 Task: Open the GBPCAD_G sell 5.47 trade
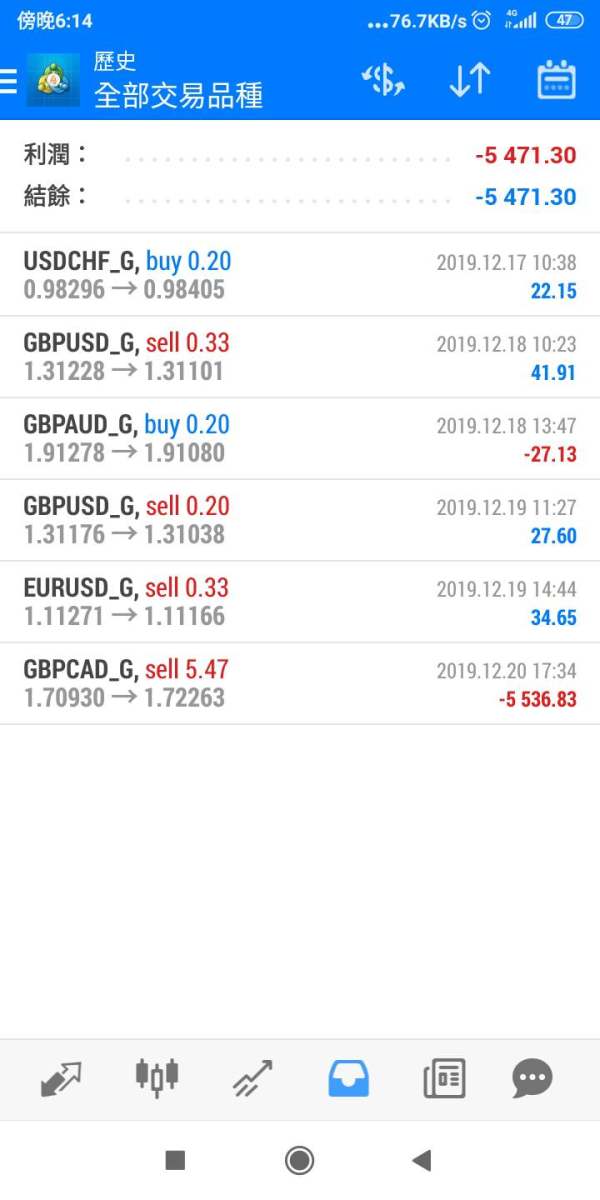(300, 684)
